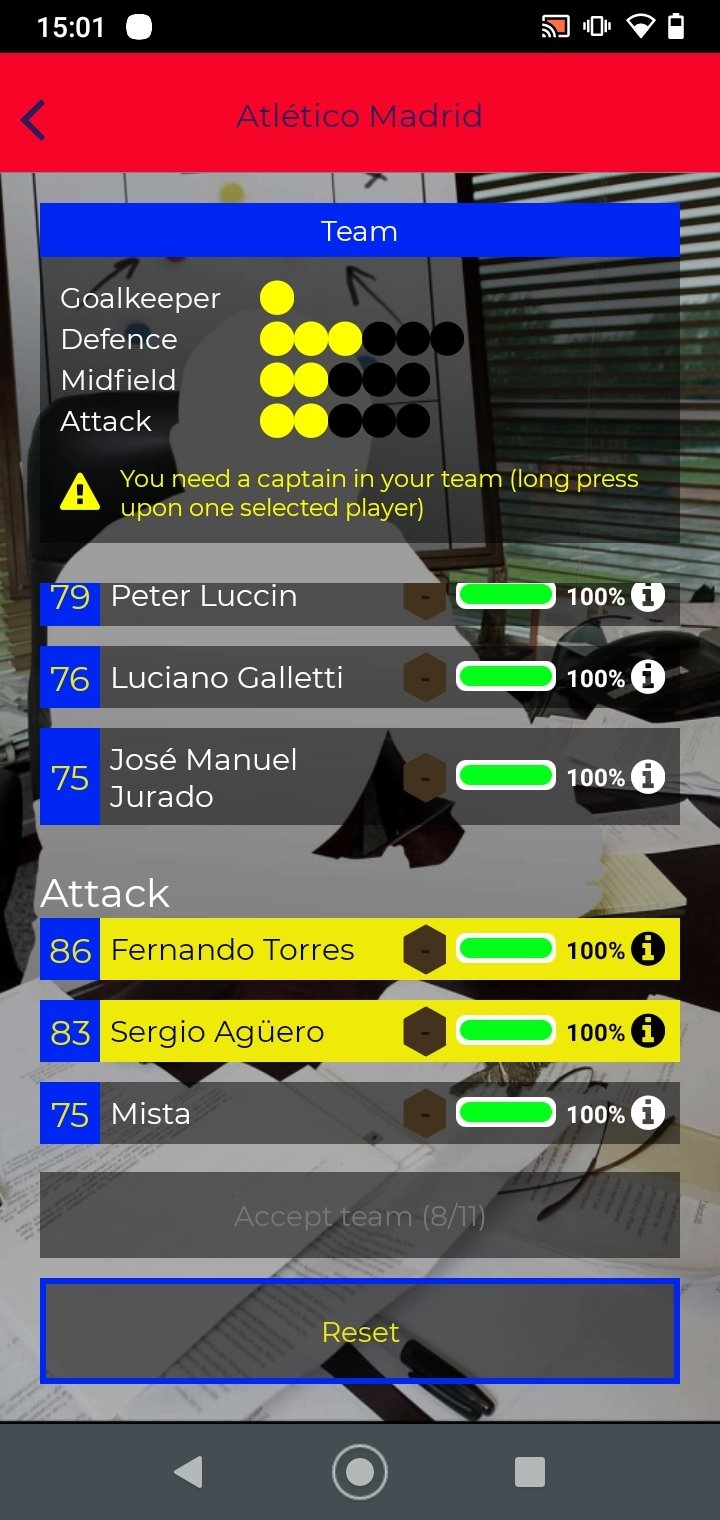This screenshot has width=720, height=1520.
Task: Open info for José Manuel Jurado
Action: pos(648,776)
